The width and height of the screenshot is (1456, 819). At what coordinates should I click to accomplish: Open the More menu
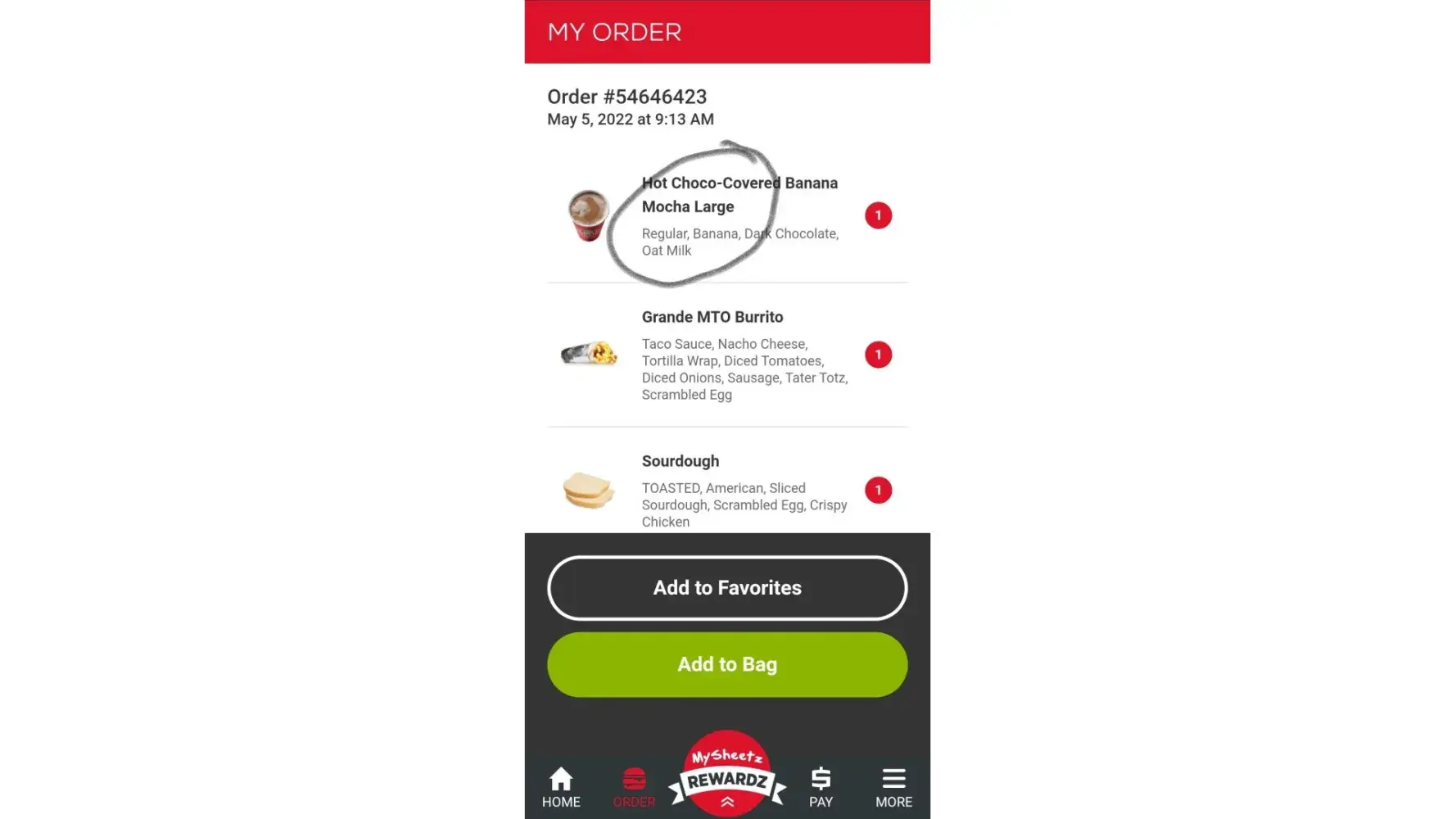[893, 788]
